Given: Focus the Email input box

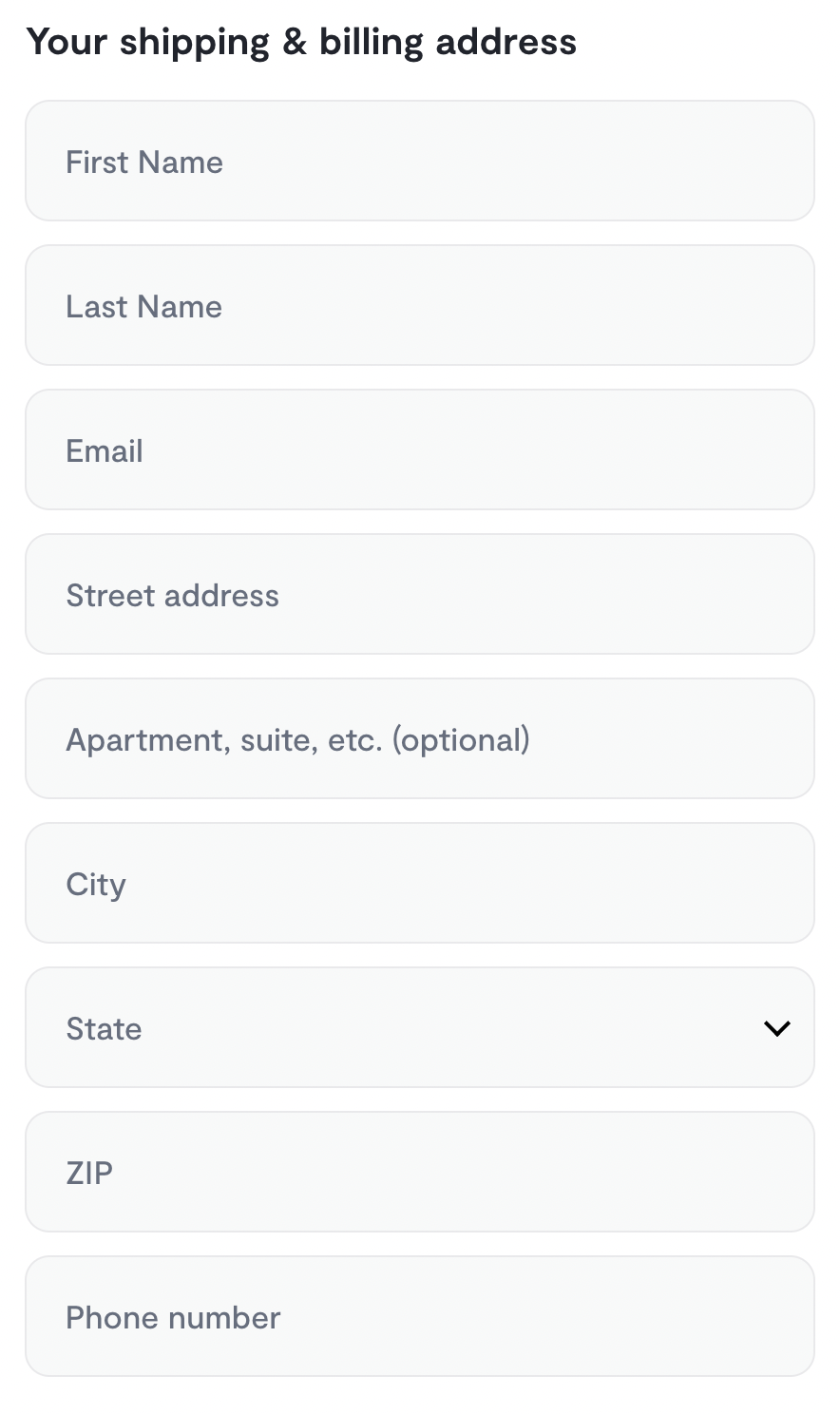Looking at the screenshot, I should pyautogui.click(x=419, y=450).
